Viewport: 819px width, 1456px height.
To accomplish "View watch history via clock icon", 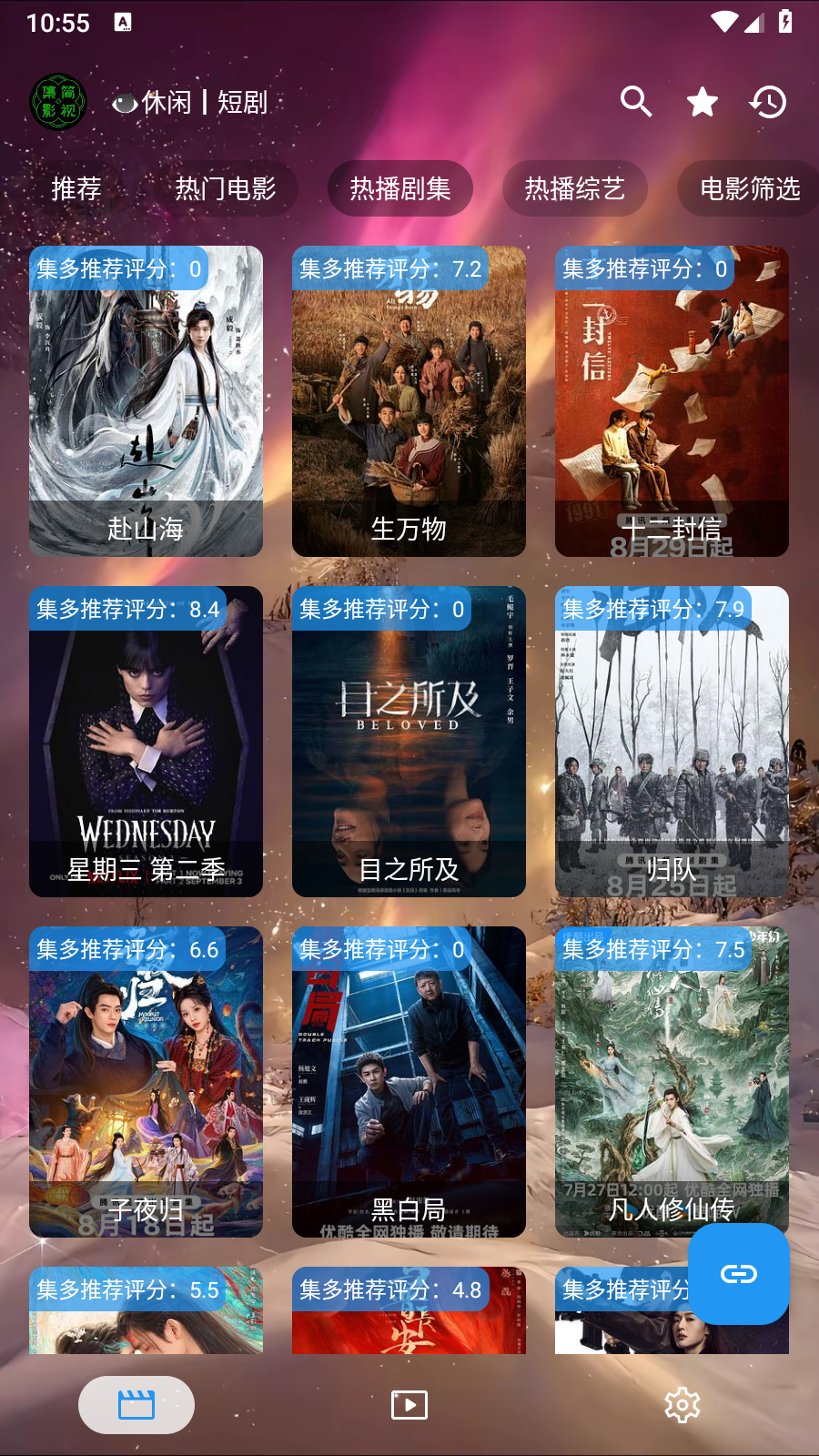I will click(768, 102).
